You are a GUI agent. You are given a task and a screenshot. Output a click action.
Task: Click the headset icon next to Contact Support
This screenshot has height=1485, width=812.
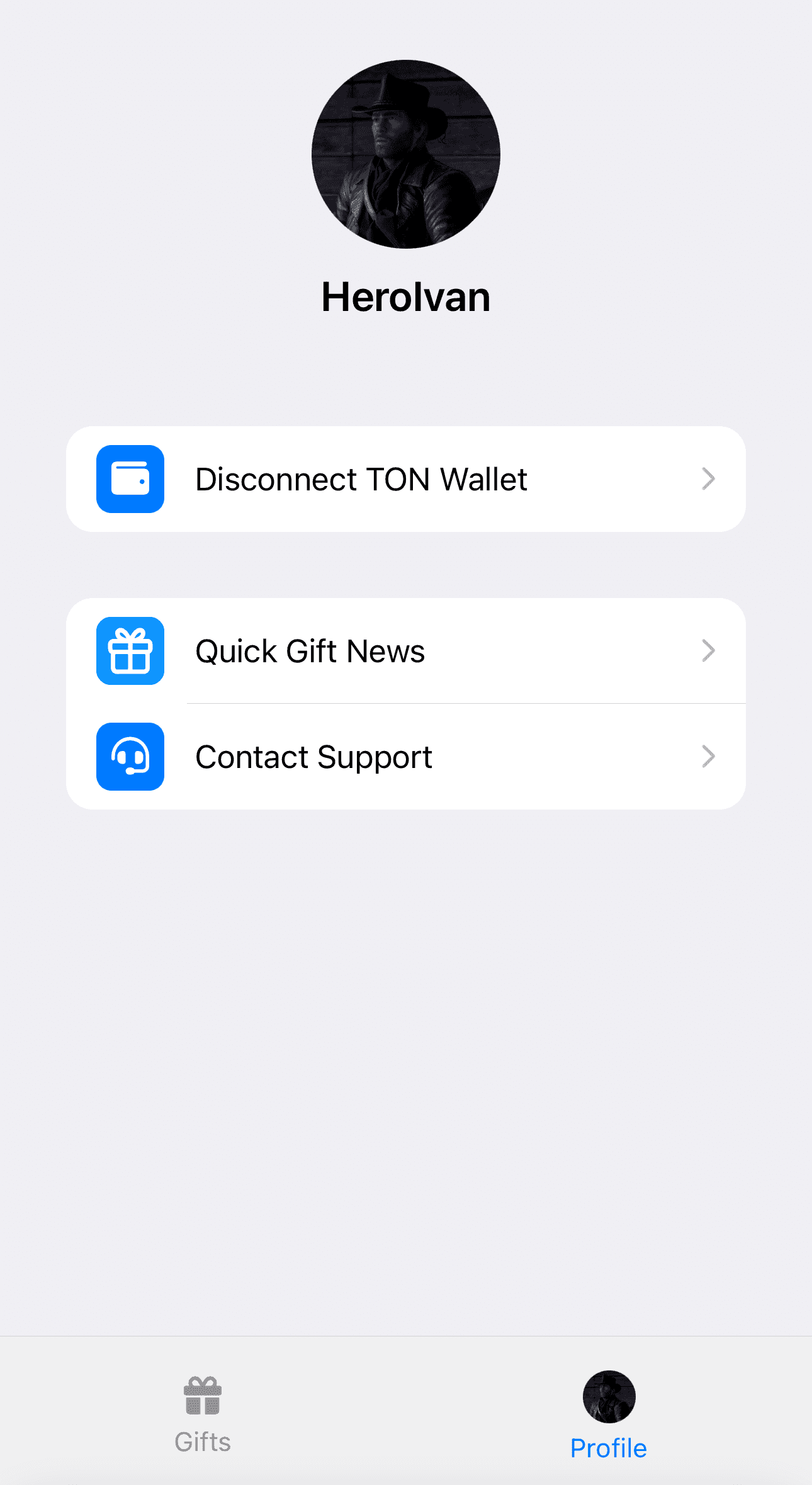tap(129, 756)
